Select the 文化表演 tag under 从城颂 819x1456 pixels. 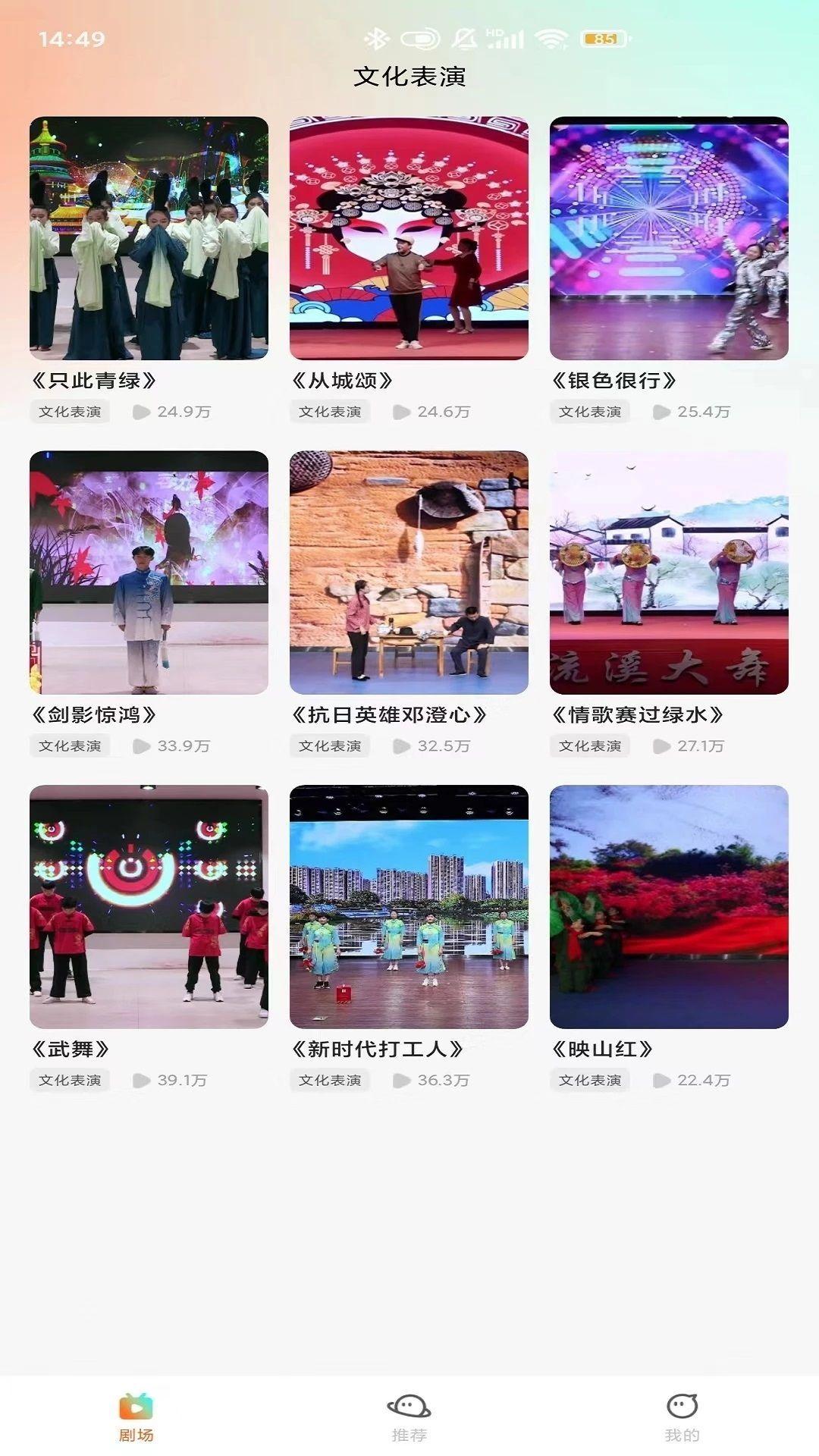(x=331, y=411)
